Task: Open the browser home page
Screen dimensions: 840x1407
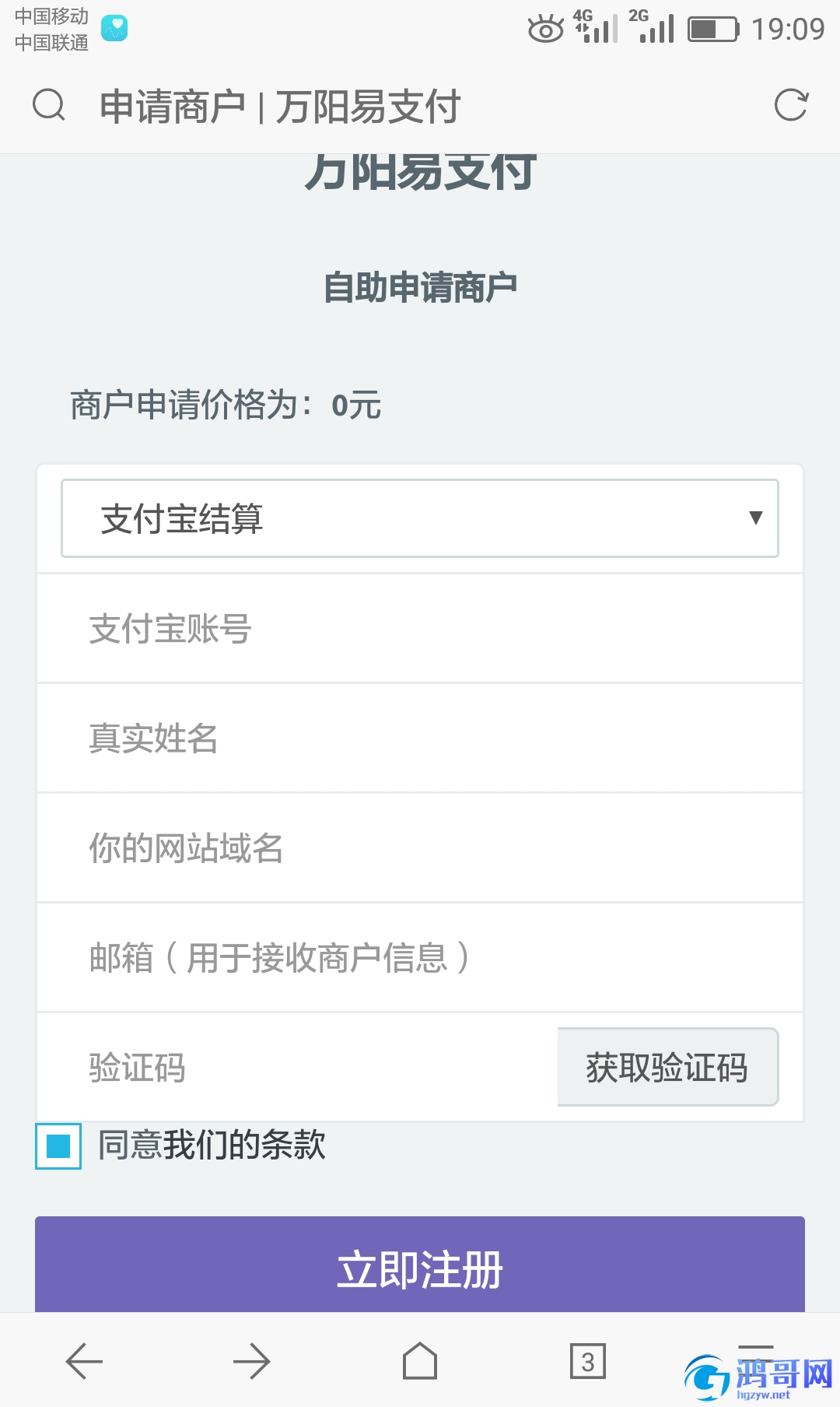Action: pyautogui.click(x=420, y=1361)
